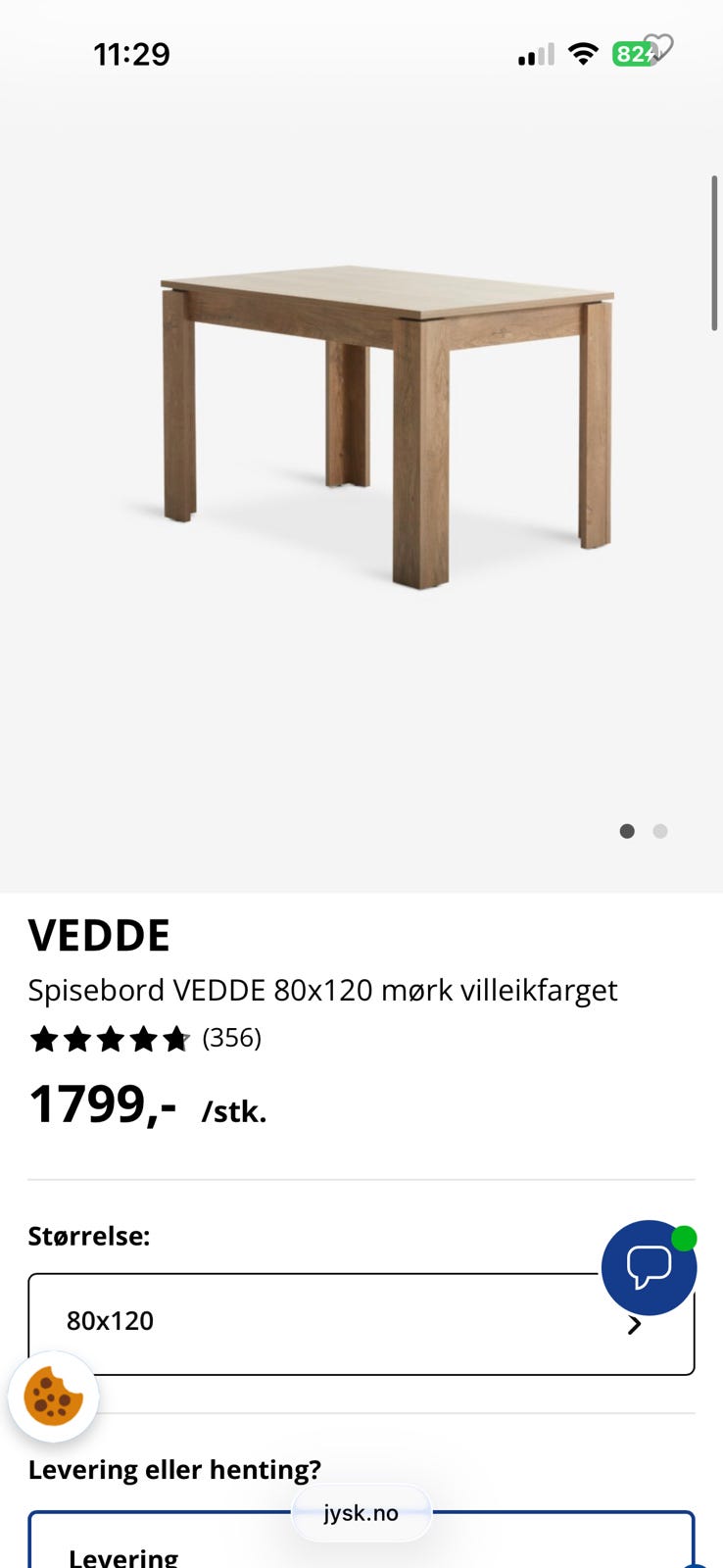The width and height of the screenshot is (723, 1568).
Task: Expand the Levering eller henting options
Action: 174,1470
